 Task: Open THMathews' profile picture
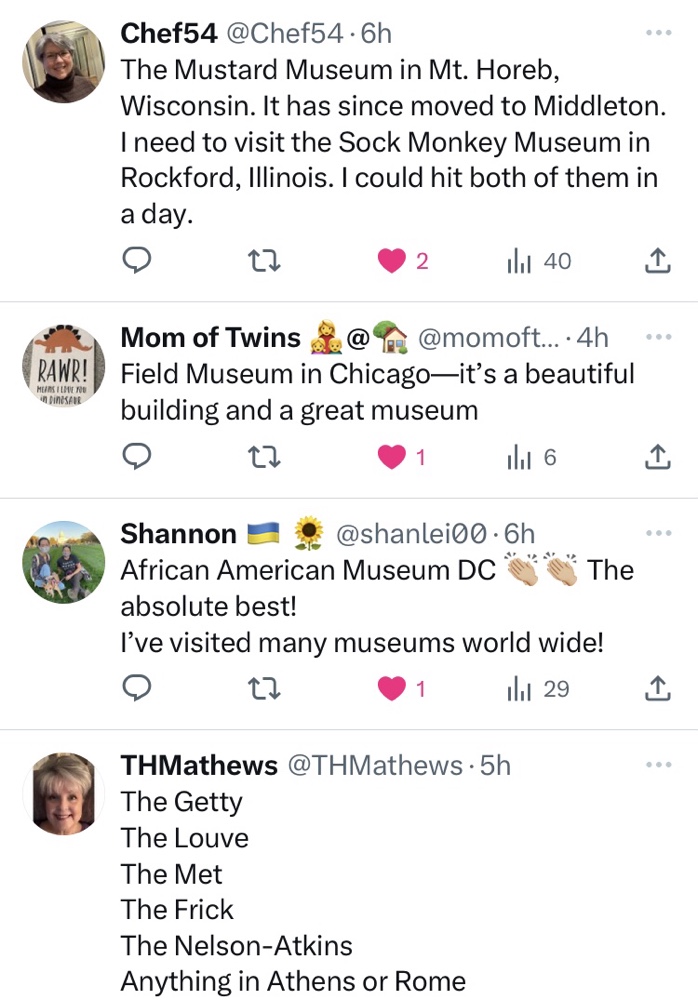64,793
